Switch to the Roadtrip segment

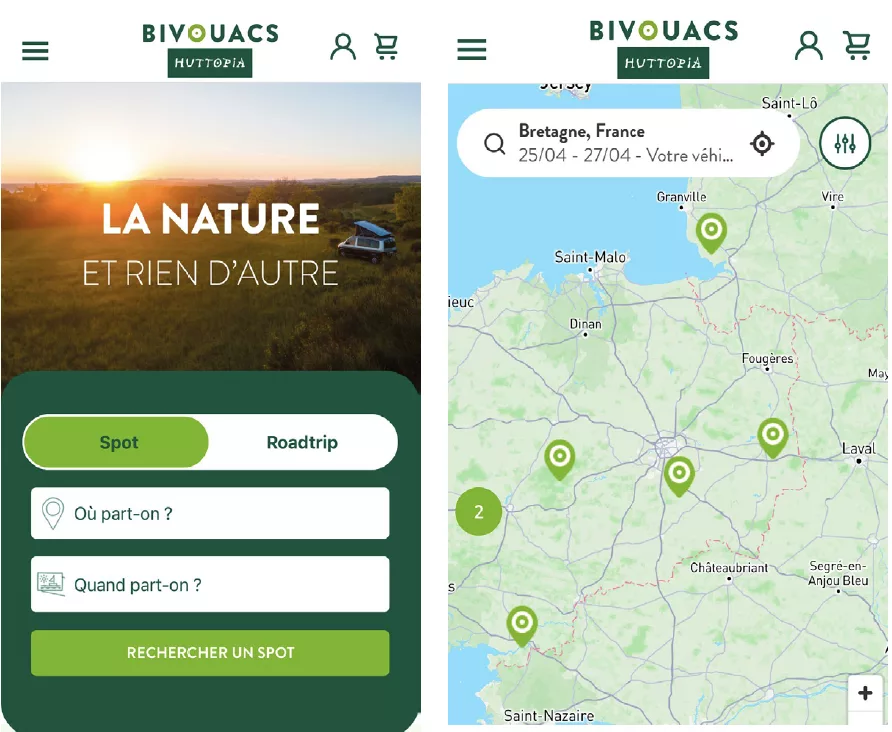[302, 442]
